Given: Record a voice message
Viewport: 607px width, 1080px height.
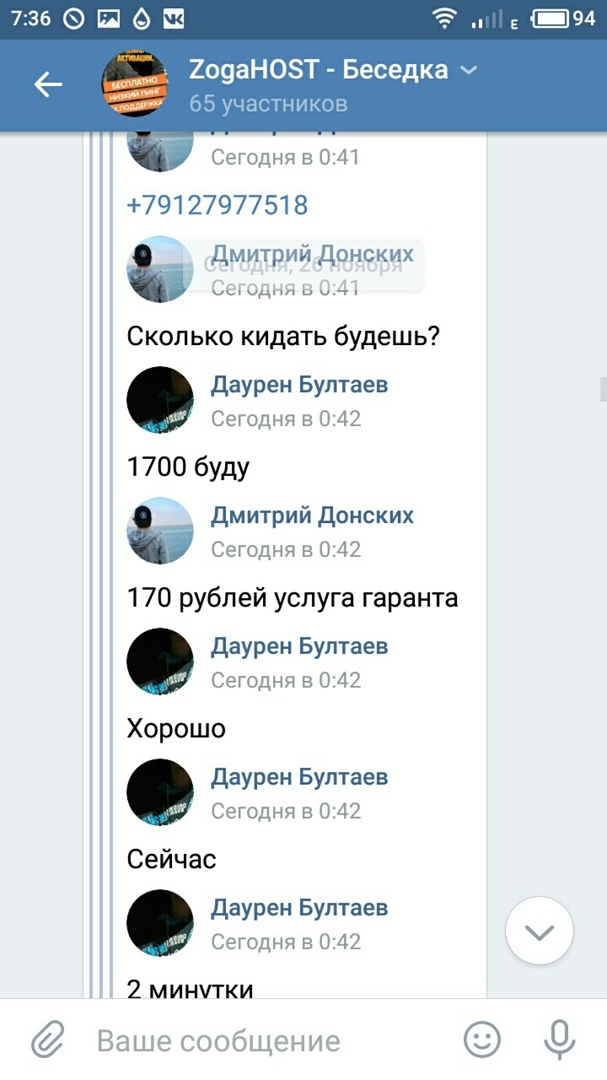Looking at the screenshot, I should pyautogui.click(x=561, y=1040).
